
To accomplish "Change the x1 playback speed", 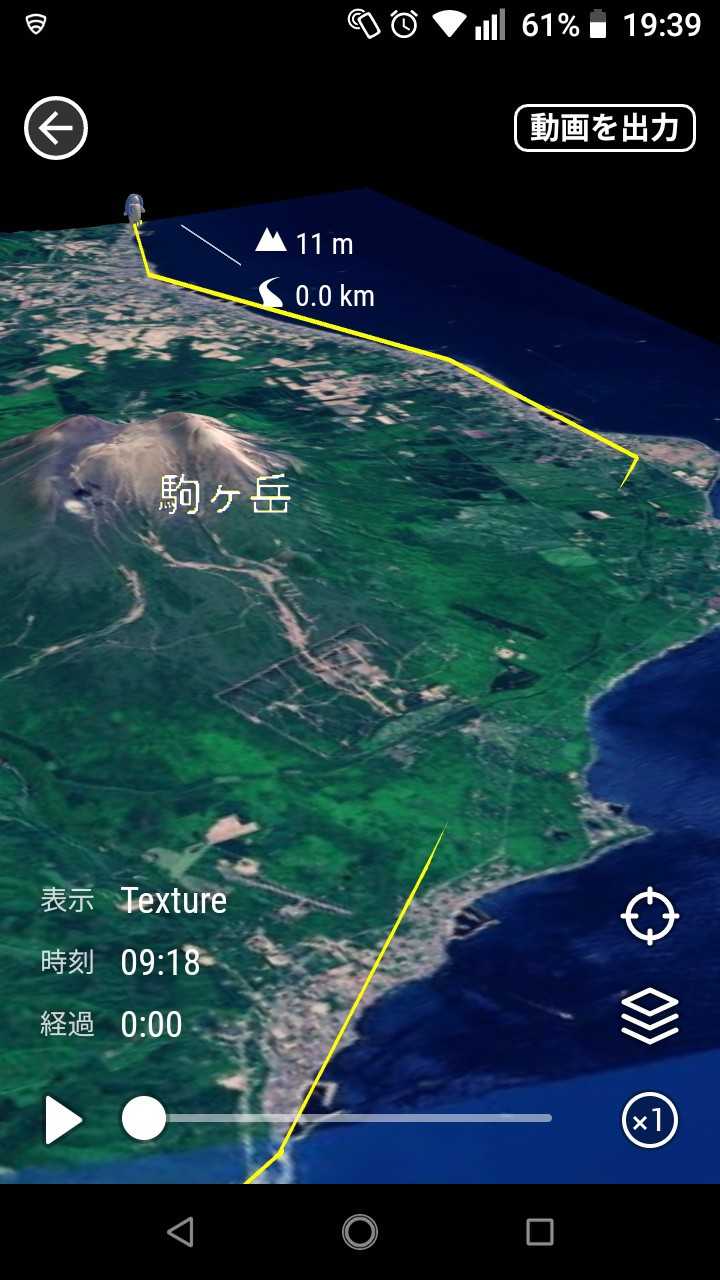I will pos(650,1120).
